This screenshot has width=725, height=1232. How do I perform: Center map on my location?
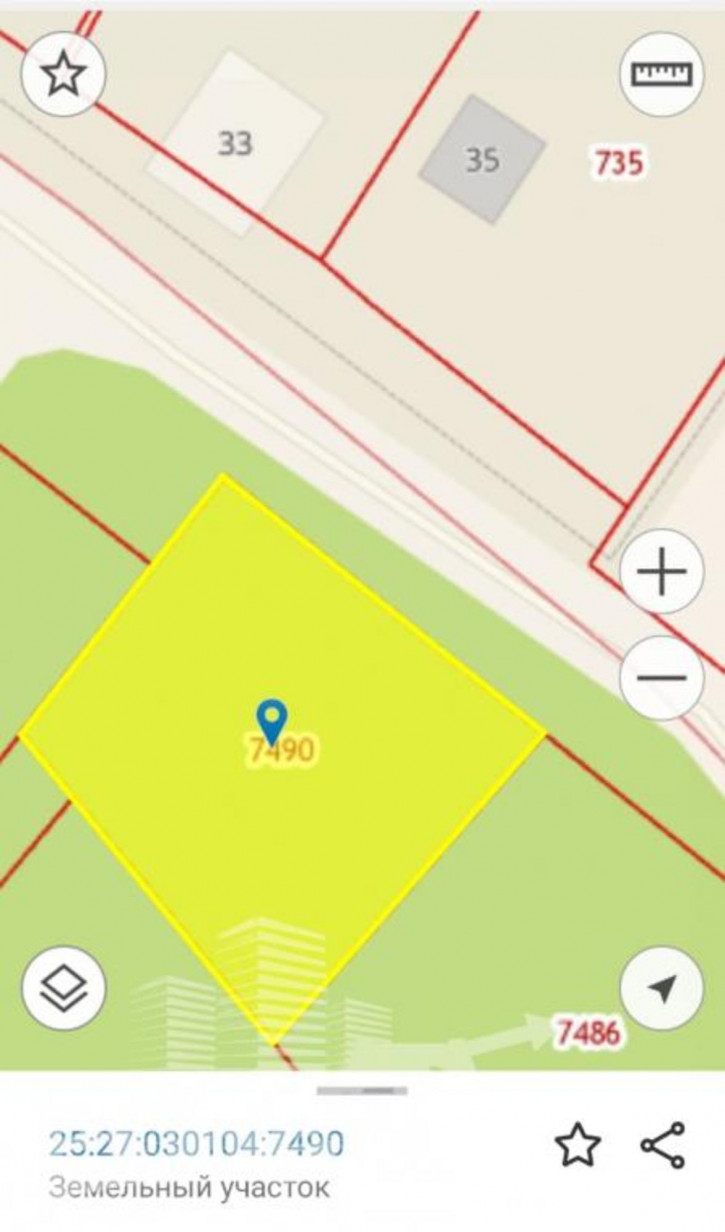point(661,988)
